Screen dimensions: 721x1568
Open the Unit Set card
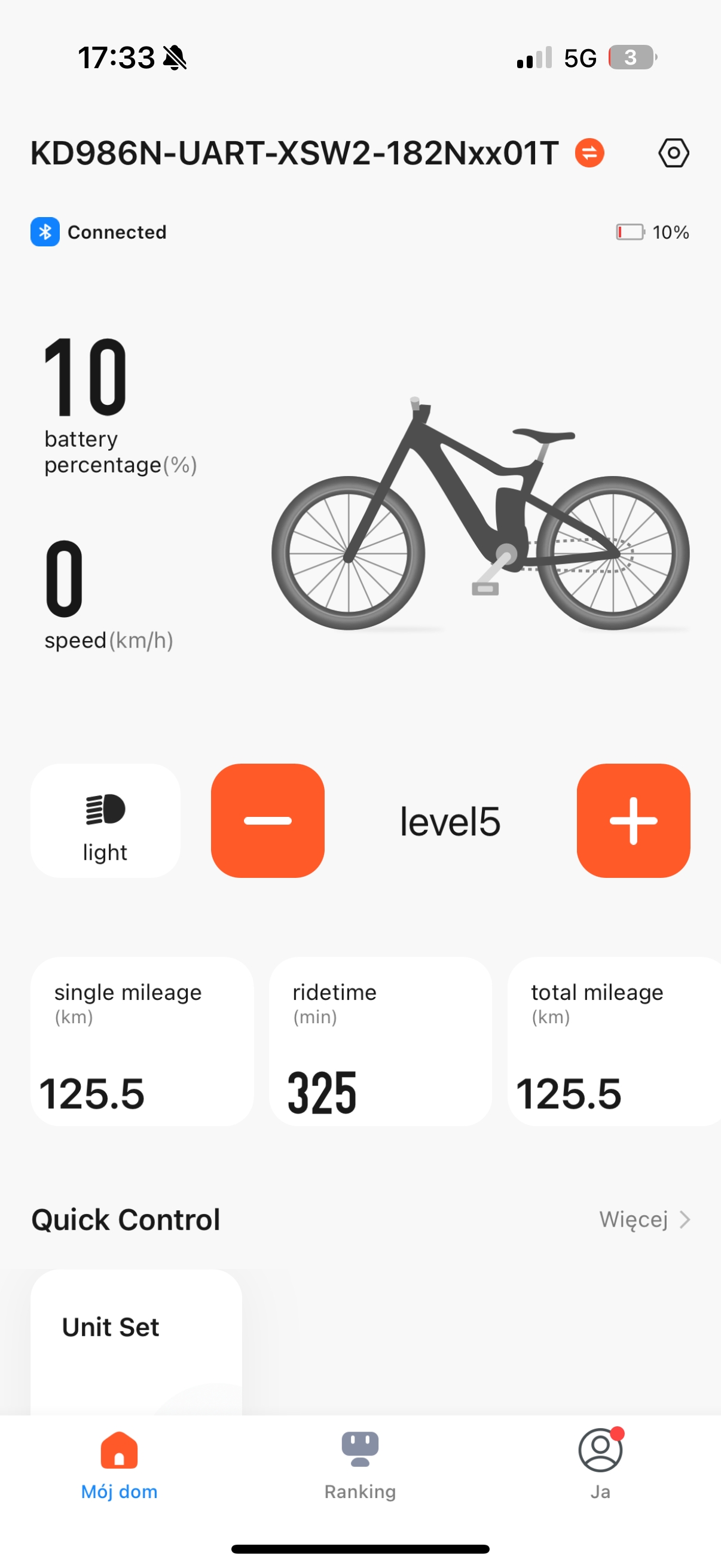(x=136, y=1339)
